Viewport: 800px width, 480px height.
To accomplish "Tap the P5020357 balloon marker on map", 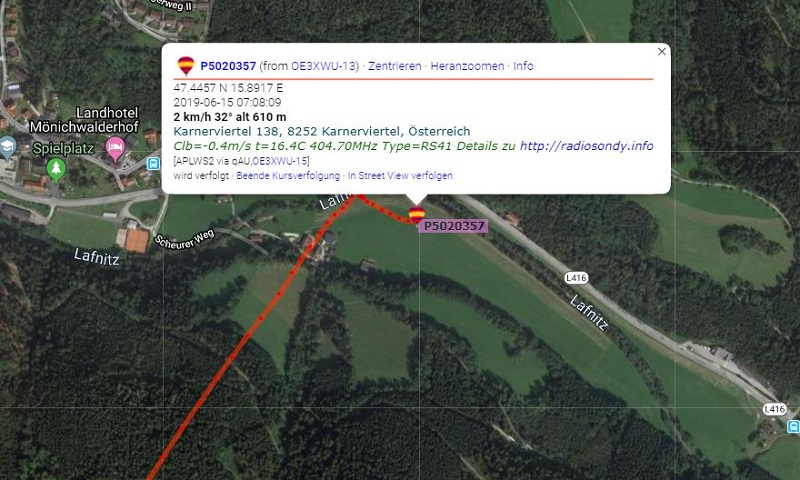I will 417,213.
